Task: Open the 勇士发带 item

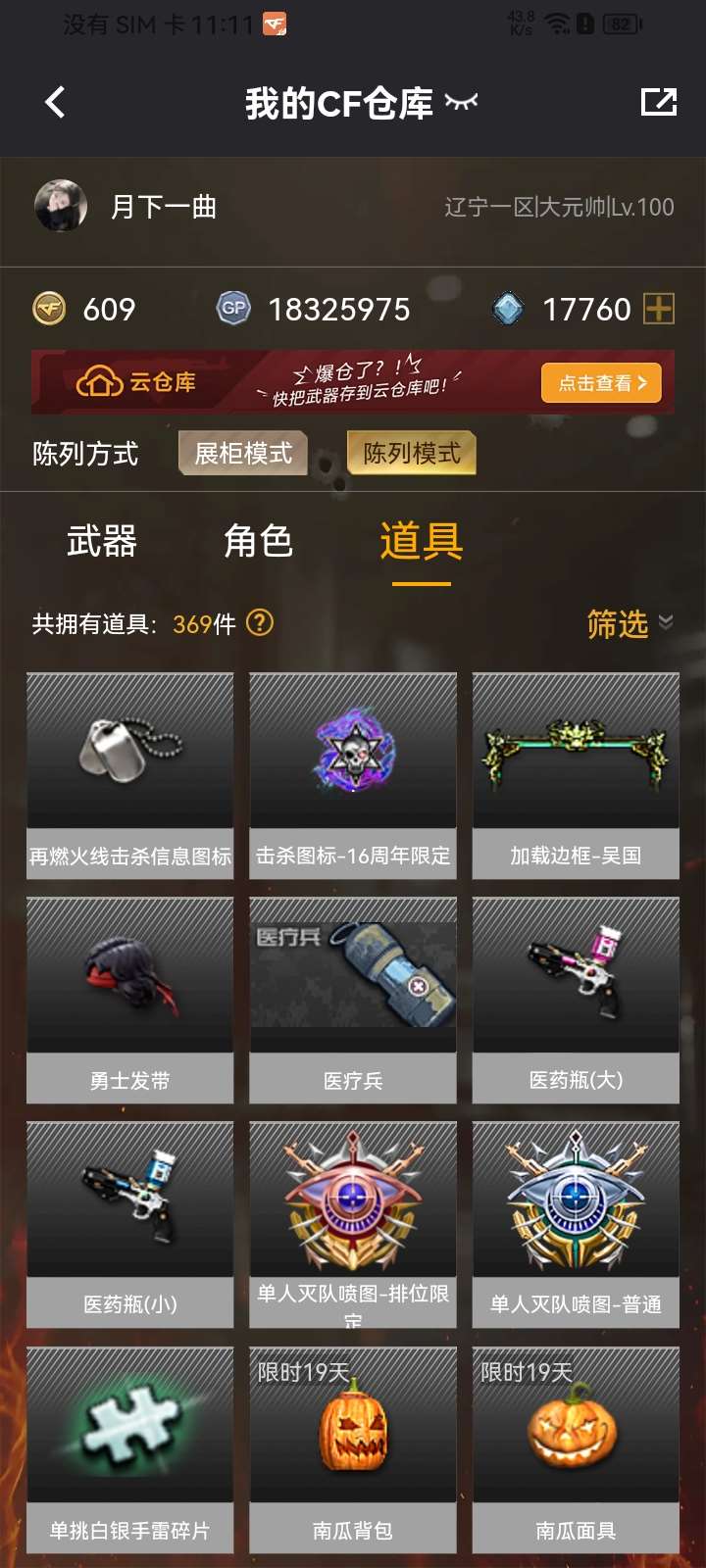Action: click(130, 1000)
